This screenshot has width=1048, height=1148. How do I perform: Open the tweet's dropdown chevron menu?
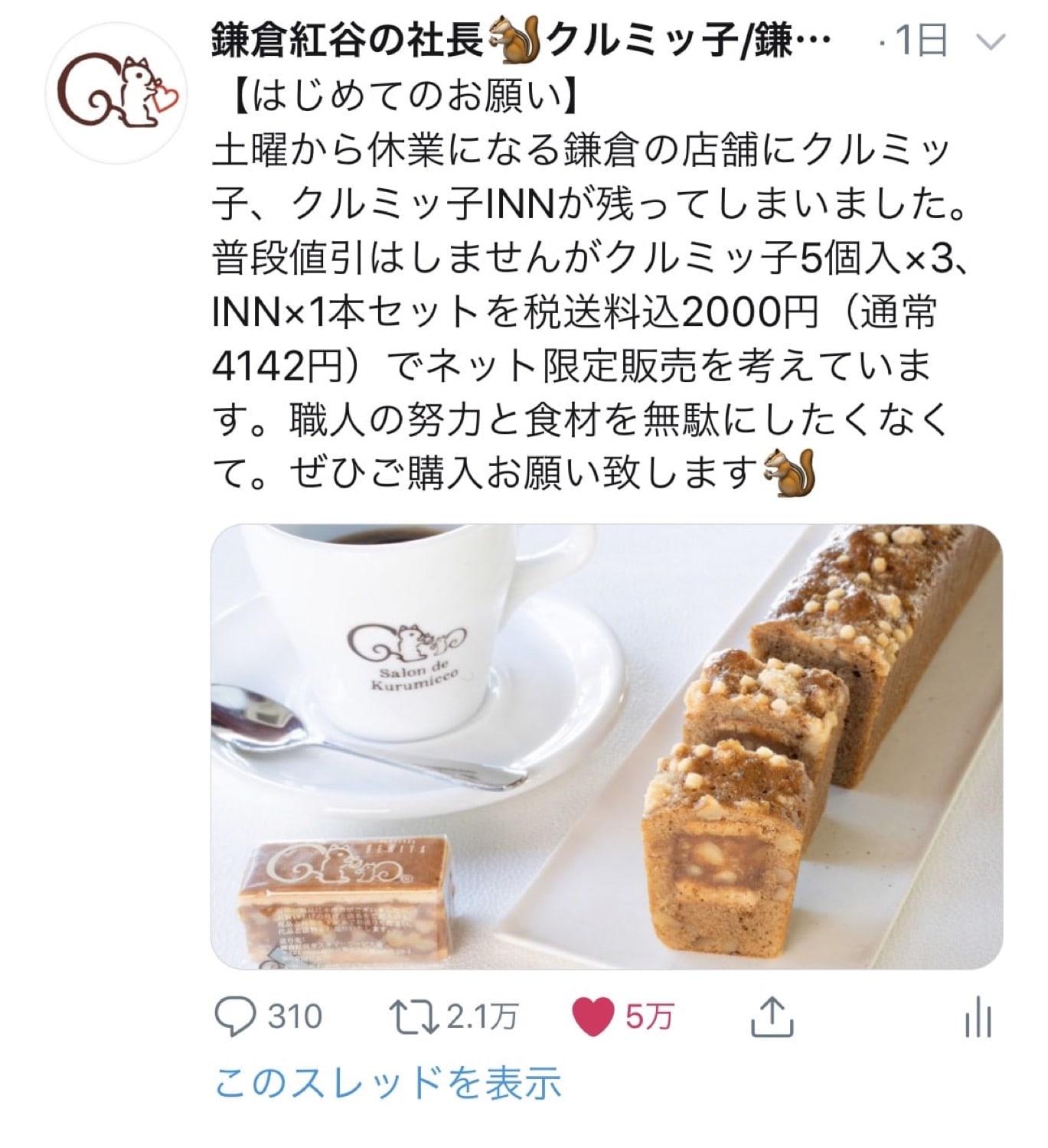click(x=991, y=42)
